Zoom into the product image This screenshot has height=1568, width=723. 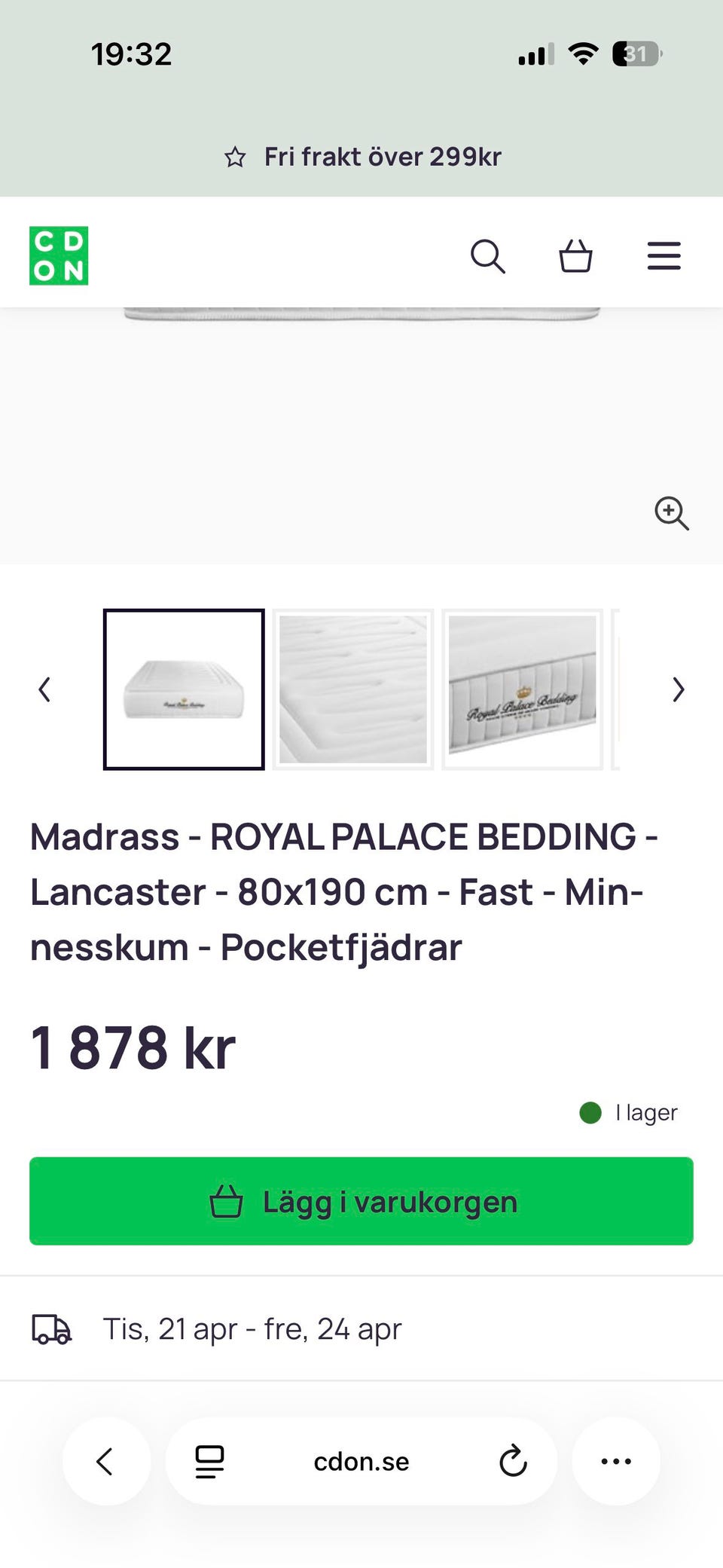[671, 513]
